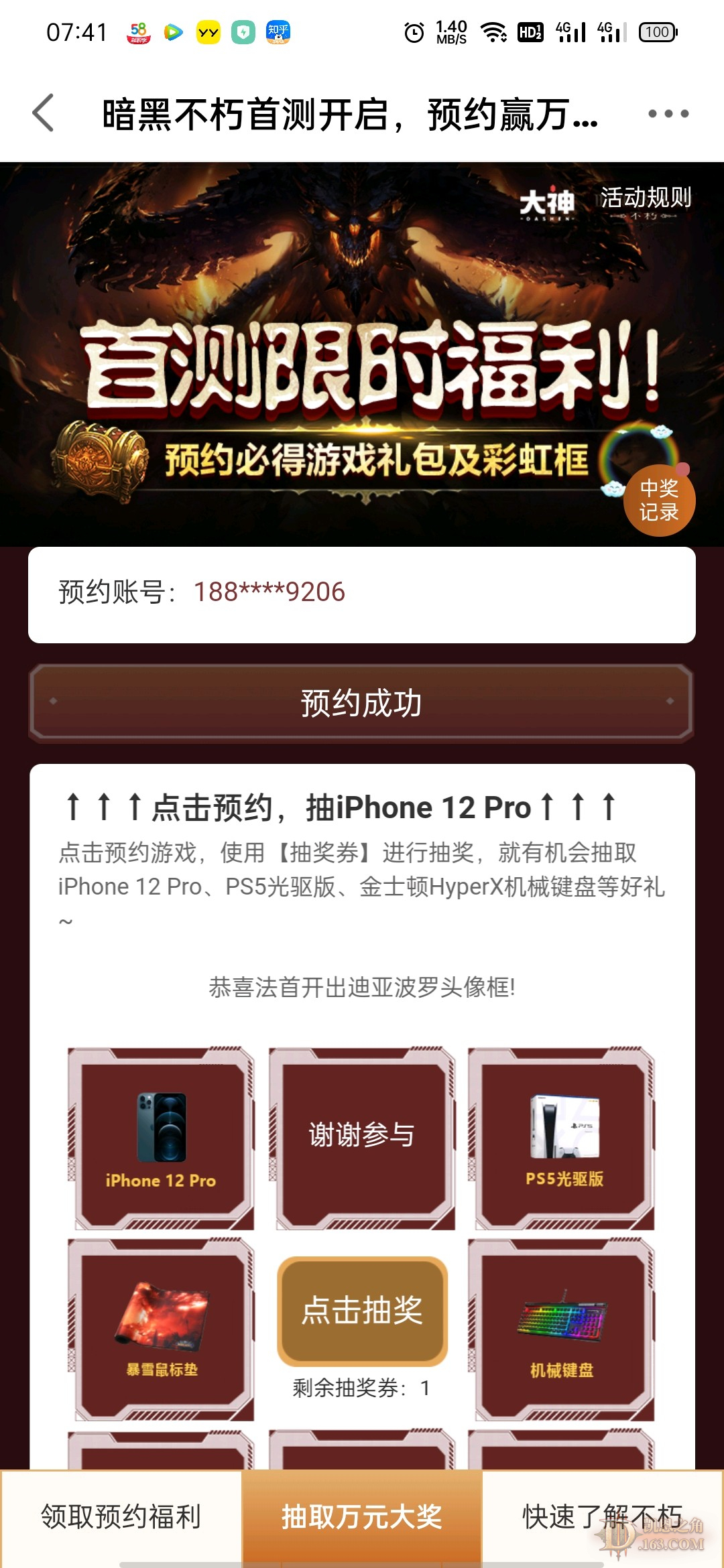Image resolution: width=724 pixels, height=1568 pixels.
Task: View 中奖记录 winning records
Action: (659, 501)
